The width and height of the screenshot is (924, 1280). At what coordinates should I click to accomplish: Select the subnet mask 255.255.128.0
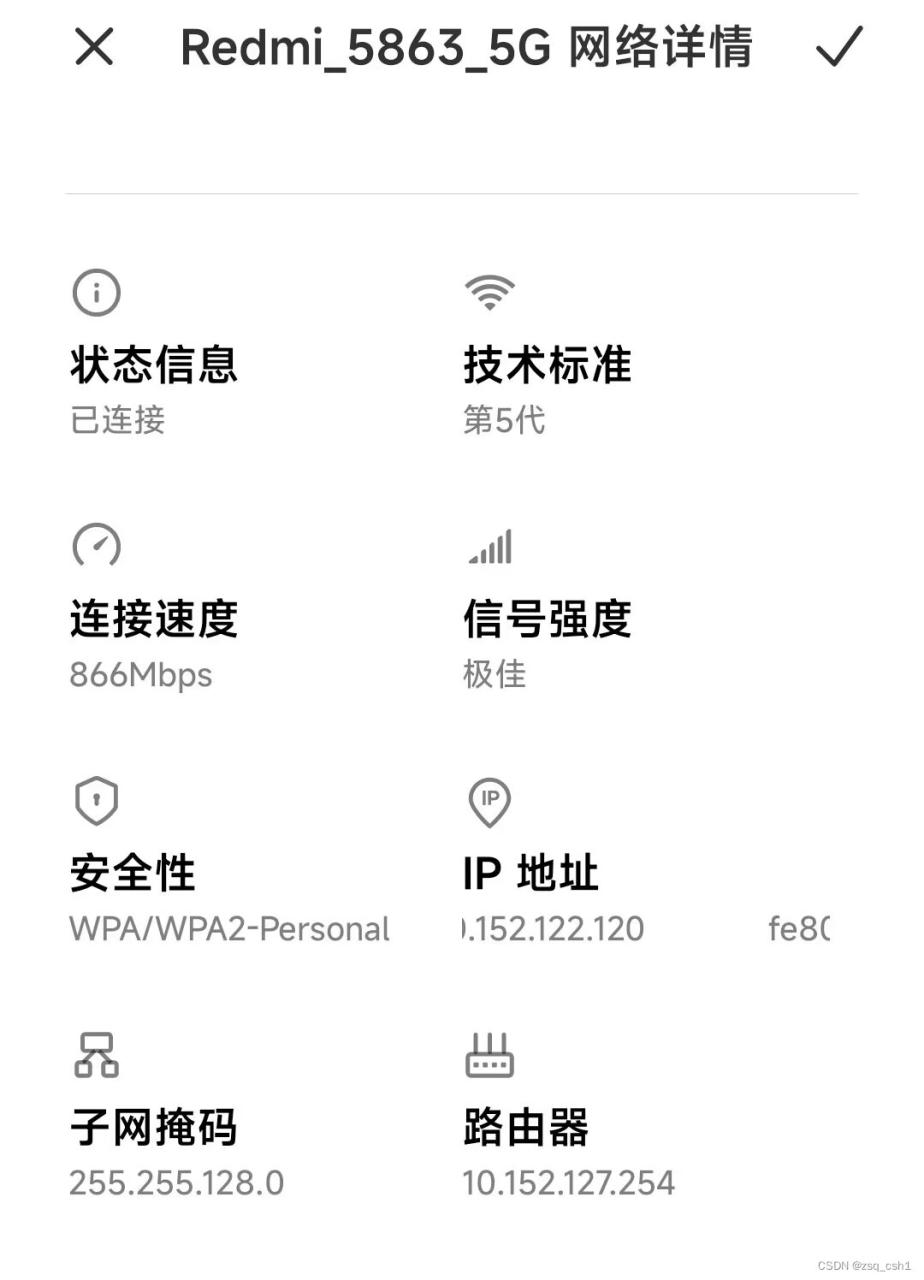pyautogui.click(x=176, y=1182)
